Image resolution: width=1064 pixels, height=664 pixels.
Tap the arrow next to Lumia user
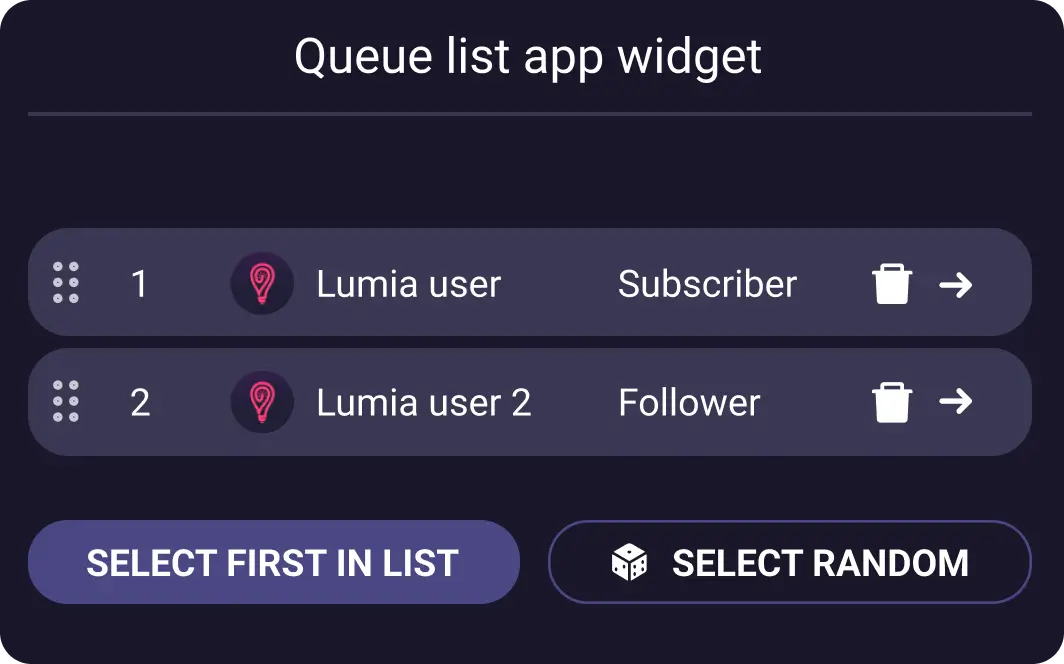(956, 285)
